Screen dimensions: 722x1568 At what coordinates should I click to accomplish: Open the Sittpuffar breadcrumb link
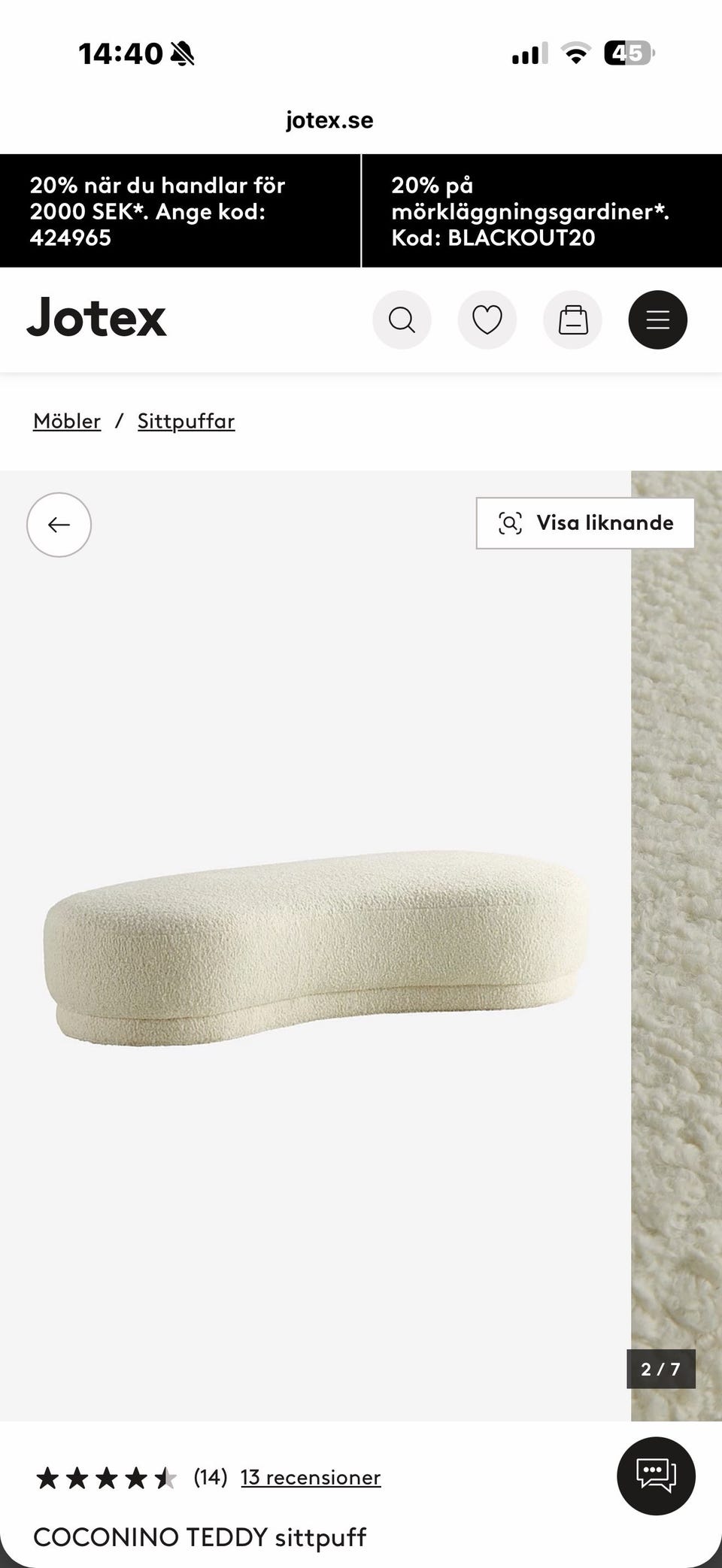click(x=186, y=421)
